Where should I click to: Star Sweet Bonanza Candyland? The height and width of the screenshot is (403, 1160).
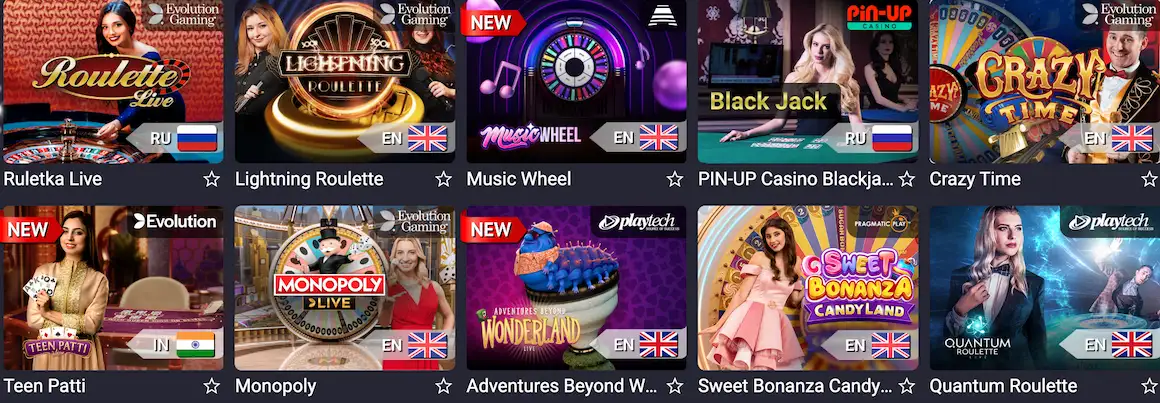pyautogui.click(x=907, y=386)
